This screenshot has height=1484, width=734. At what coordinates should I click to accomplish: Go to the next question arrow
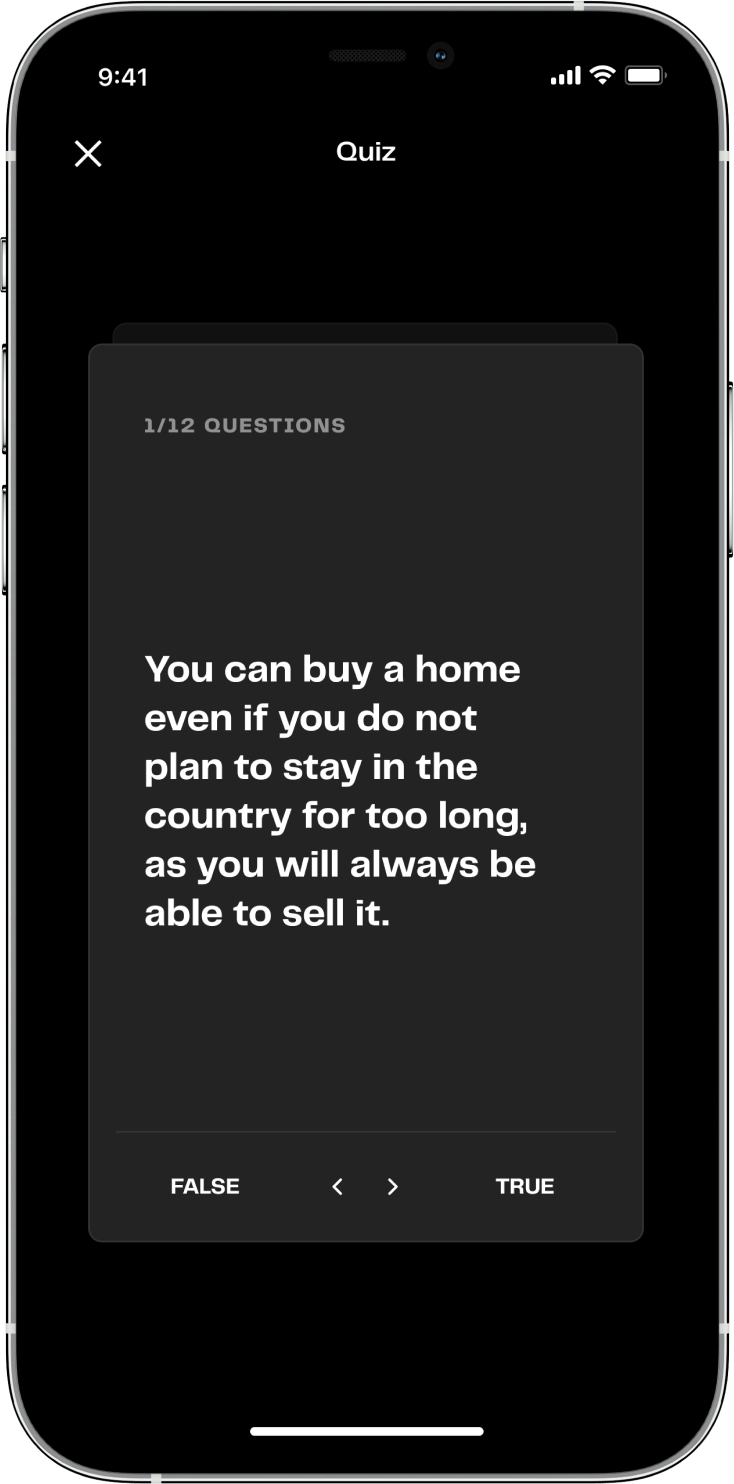tap(392, 1187)
